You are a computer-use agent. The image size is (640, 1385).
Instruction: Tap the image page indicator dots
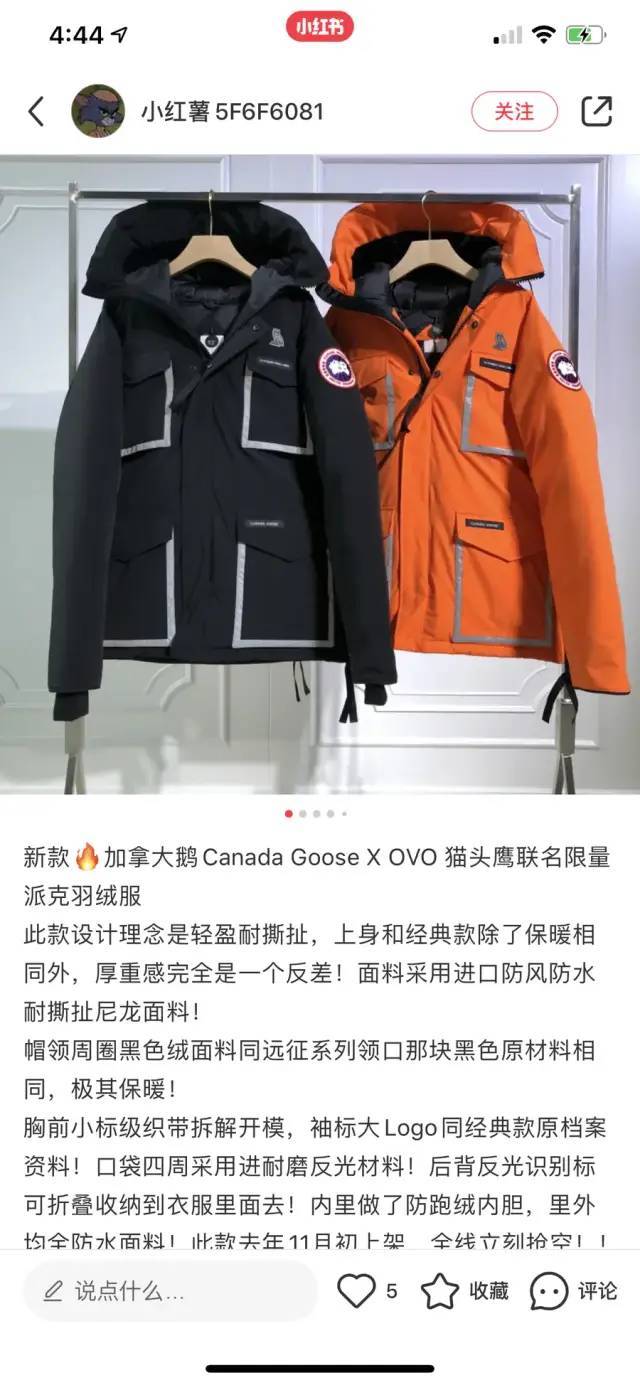pyautogui.click(x=316, y=813)
